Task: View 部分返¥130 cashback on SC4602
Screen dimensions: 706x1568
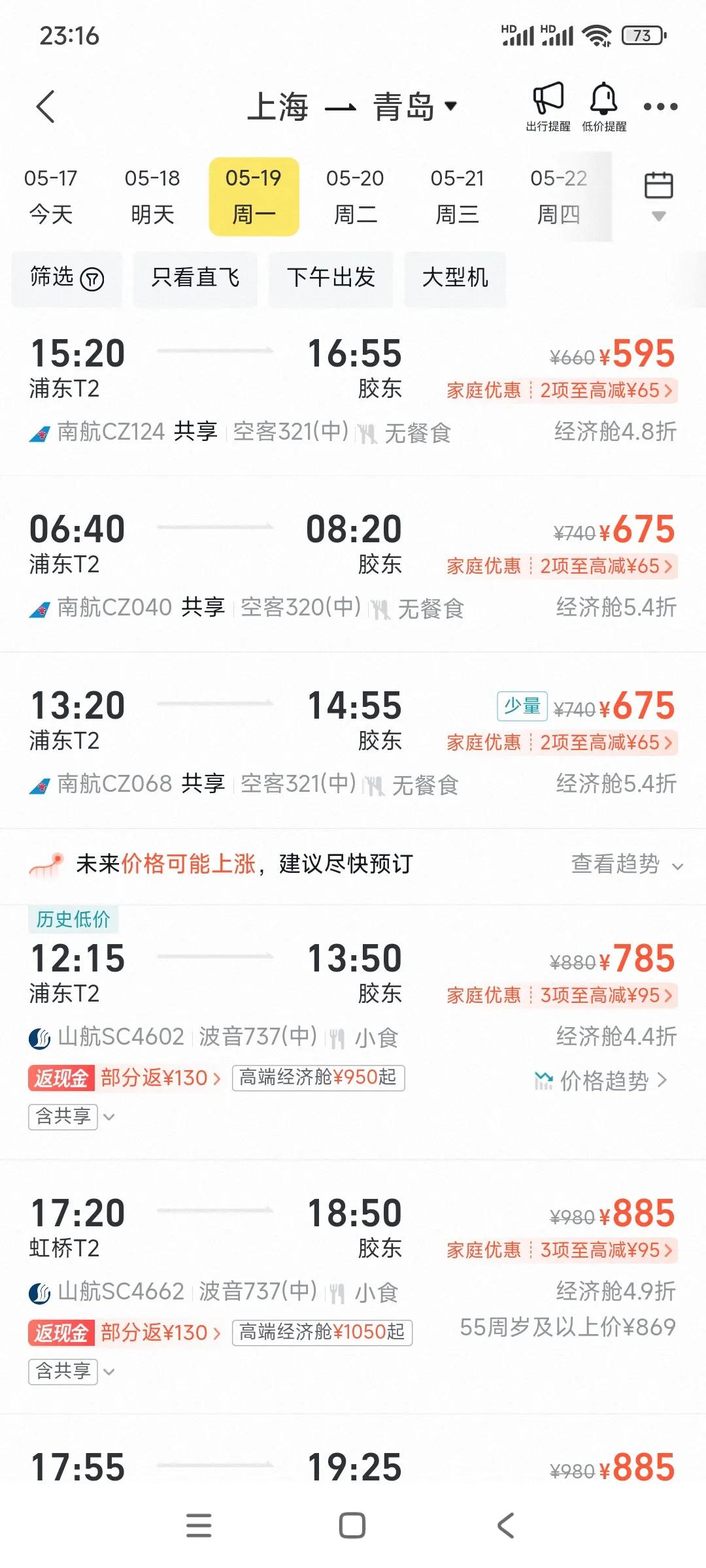Action: tap(160, 1078)
